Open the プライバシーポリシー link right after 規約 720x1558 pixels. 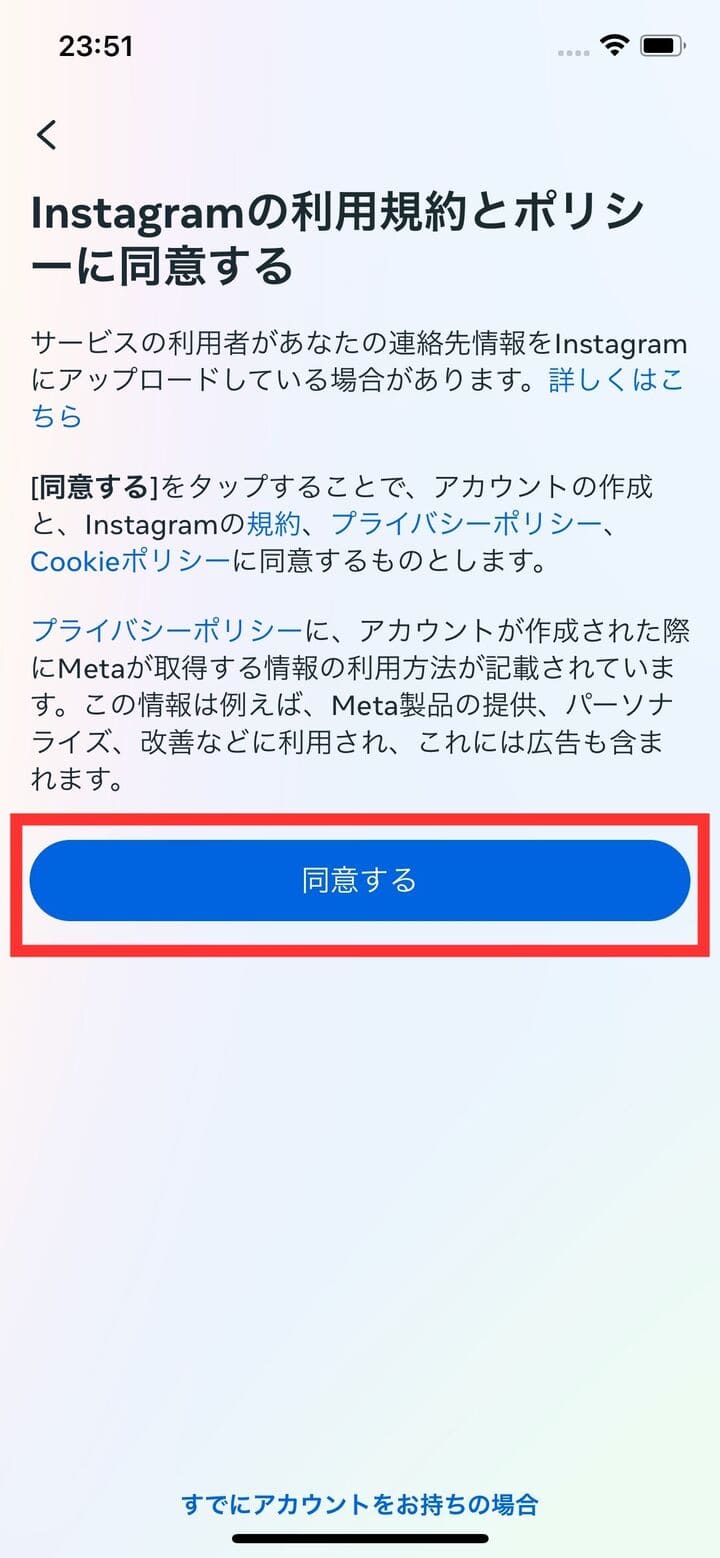pyautogui.click(x=466, y=523)
